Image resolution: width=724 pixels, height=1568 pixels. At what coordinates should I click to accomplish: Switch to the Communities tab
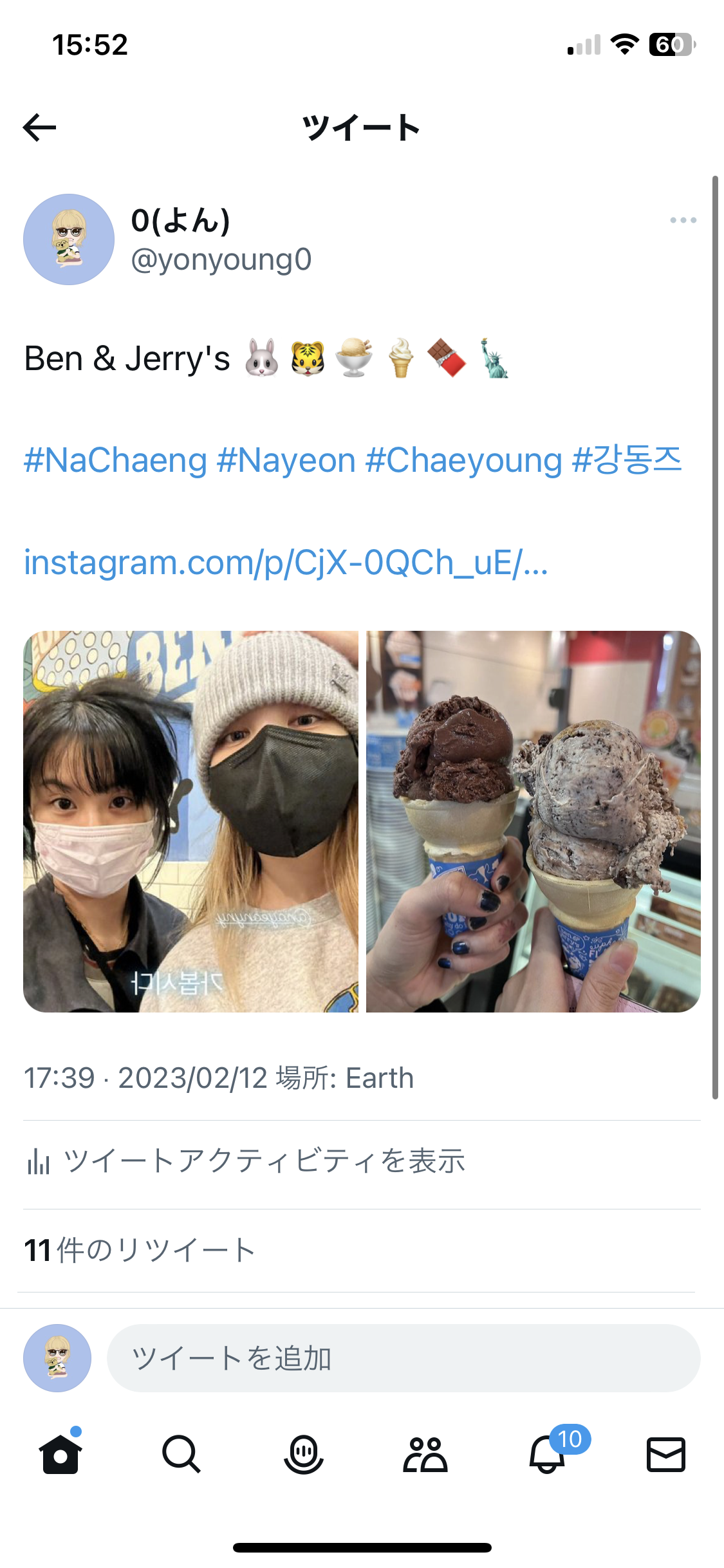point(425,1454)
